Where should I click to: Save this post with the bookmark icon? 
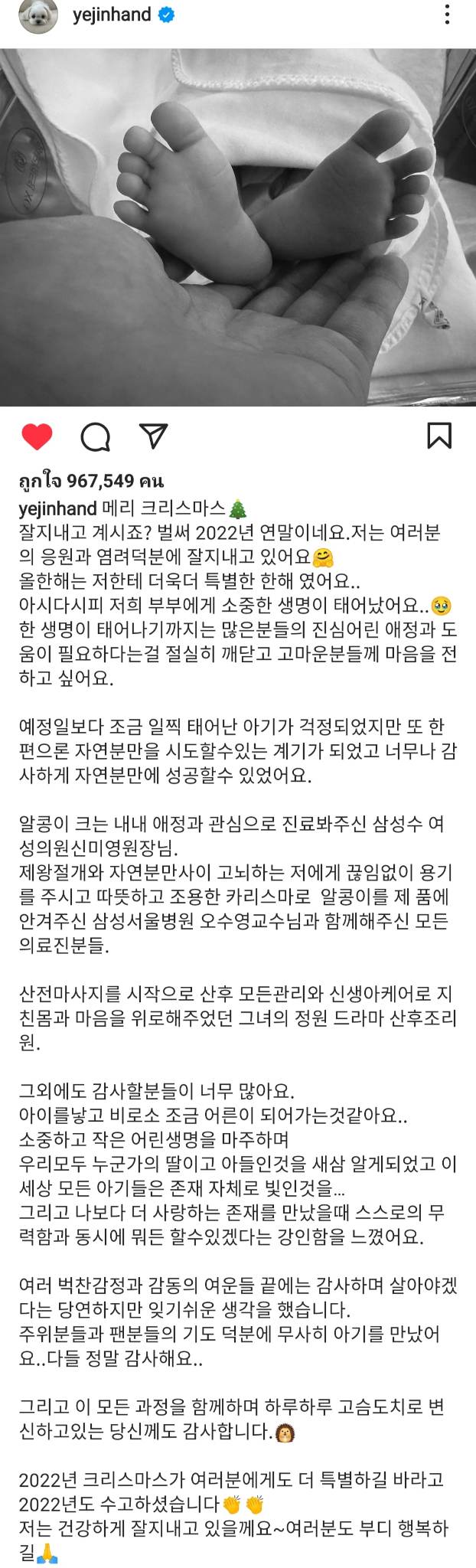coord(439,435)
